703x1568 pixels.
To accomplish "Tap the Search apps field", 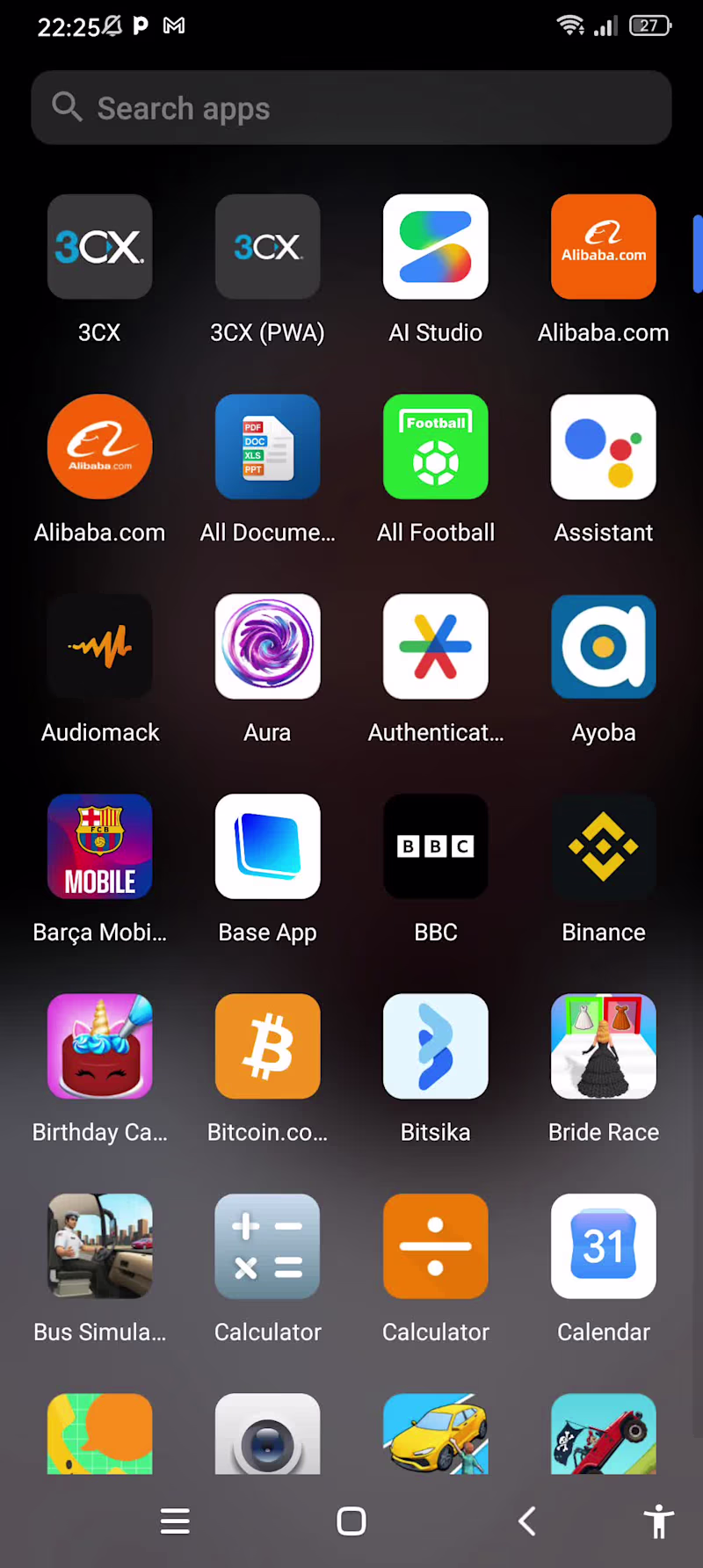I will 351,108.
